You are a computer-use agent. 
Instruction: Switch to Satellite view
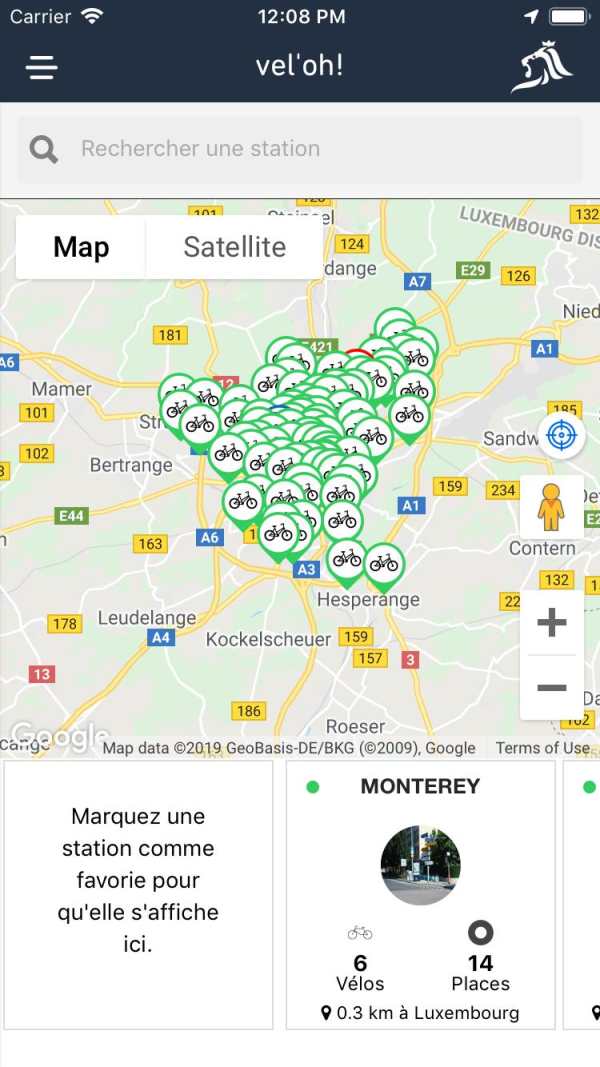pos(235,247)
